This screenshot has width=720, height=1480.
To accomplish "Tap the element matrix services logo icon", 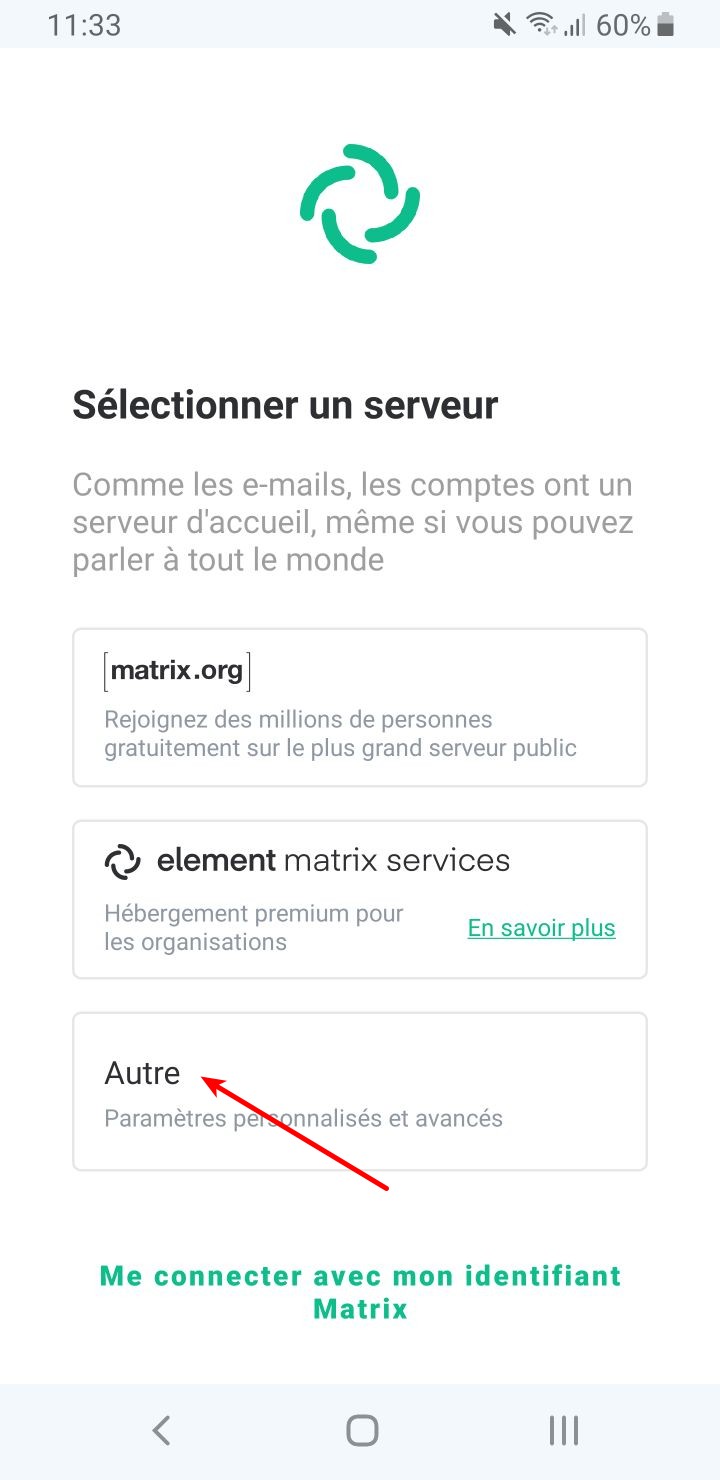I will pyautogui.click(x=123, y=859).
